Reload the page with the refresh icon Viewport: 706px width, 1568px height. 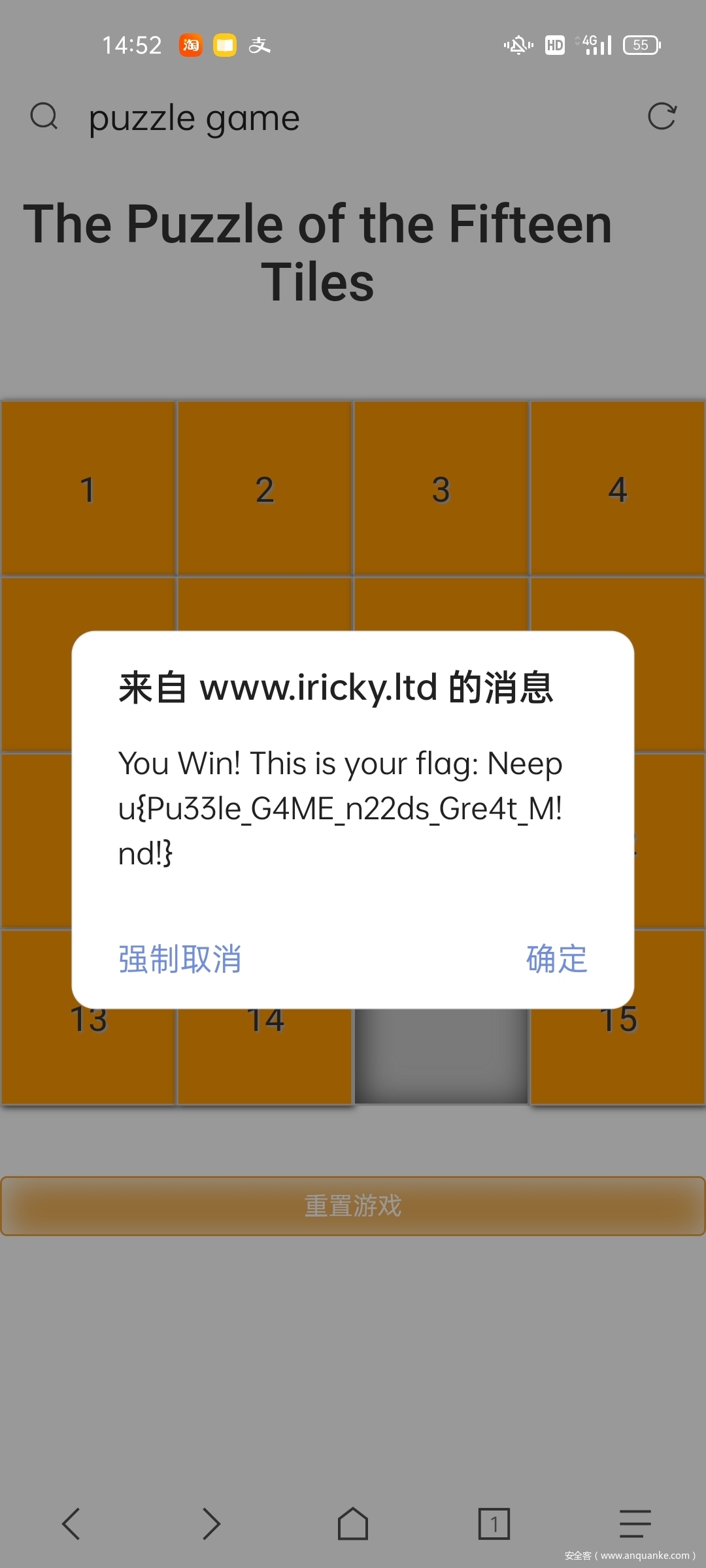[662, 117]
